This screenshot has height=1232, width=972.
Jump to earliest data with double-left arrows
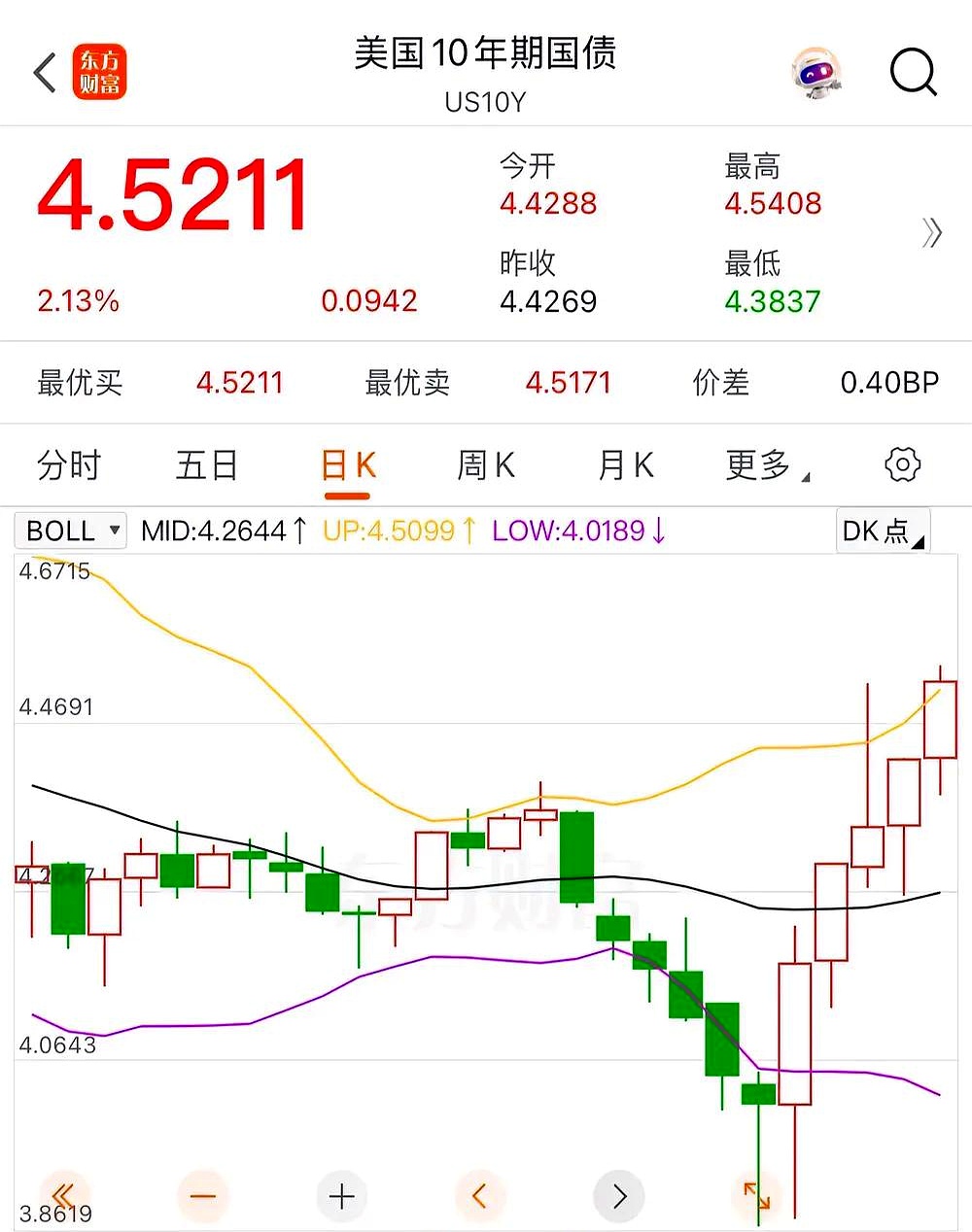pos(63,1196)
